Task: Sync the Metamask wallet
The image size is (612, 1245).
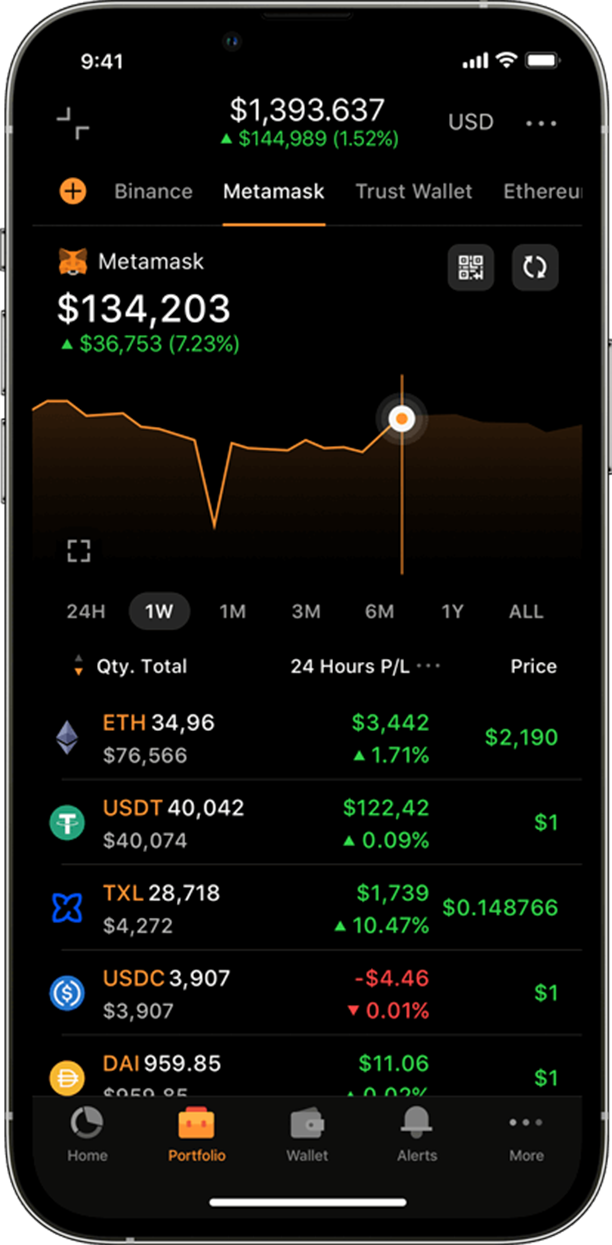Action: click(x=535, y=267)
